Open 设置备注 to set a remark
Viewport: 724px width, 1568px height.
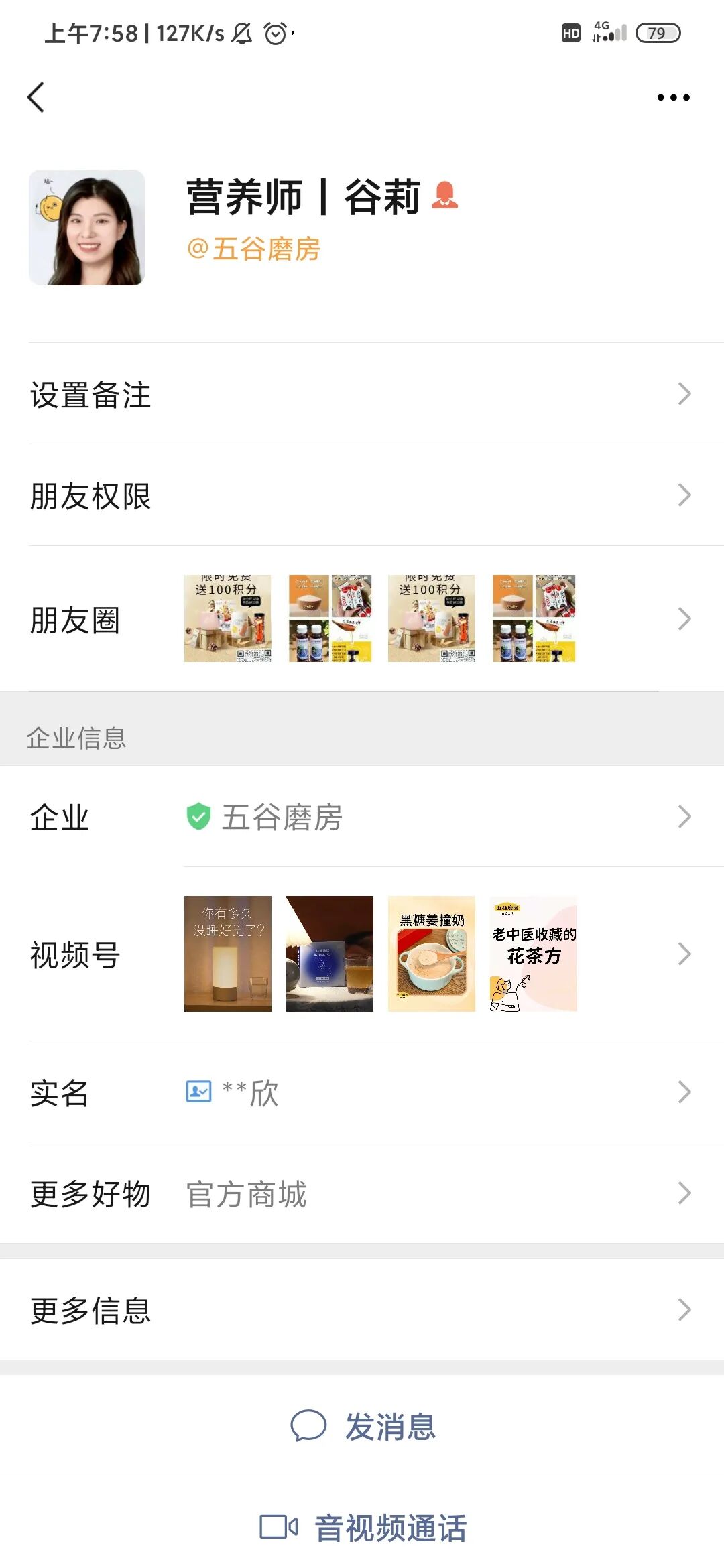click(x=362, y=394)
